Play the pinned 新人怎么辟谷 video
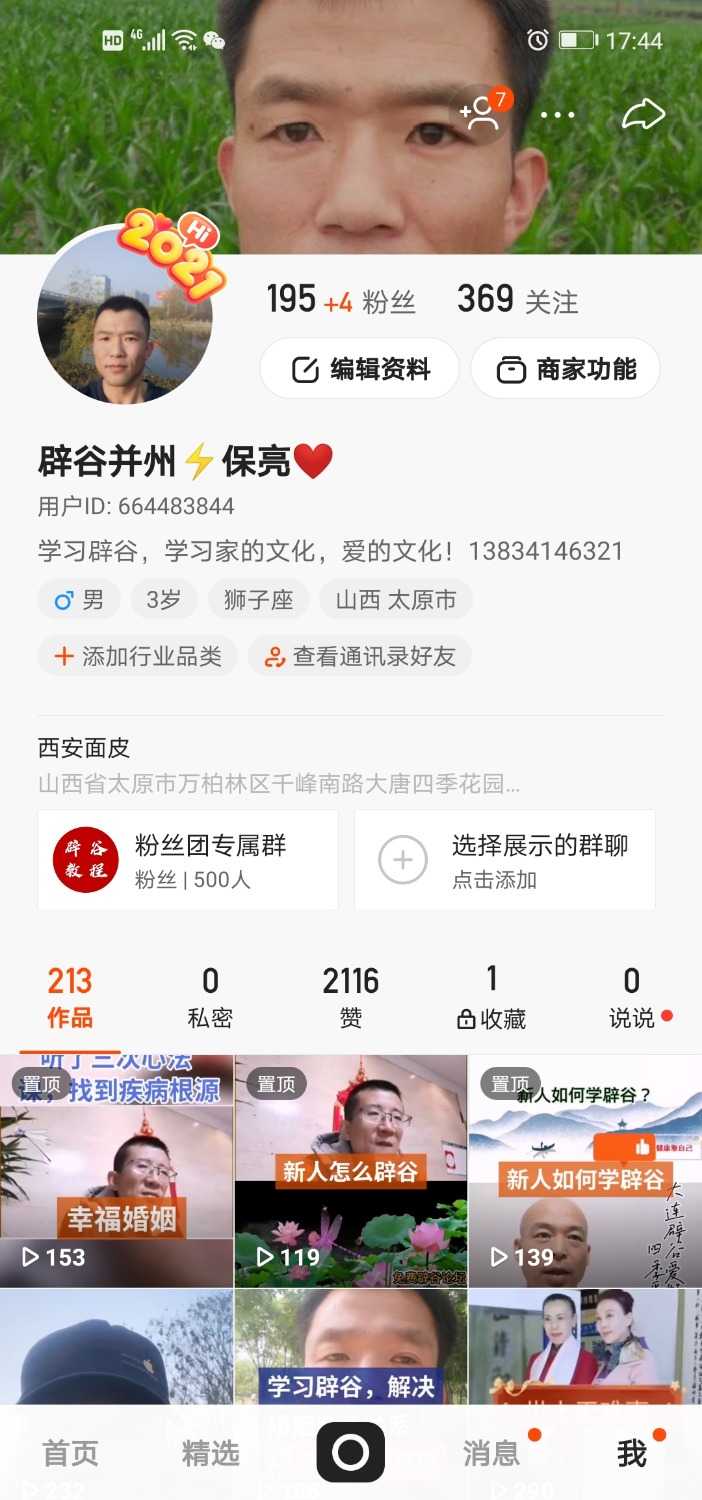This screenshot has height=1500, width=702. 351,1170
